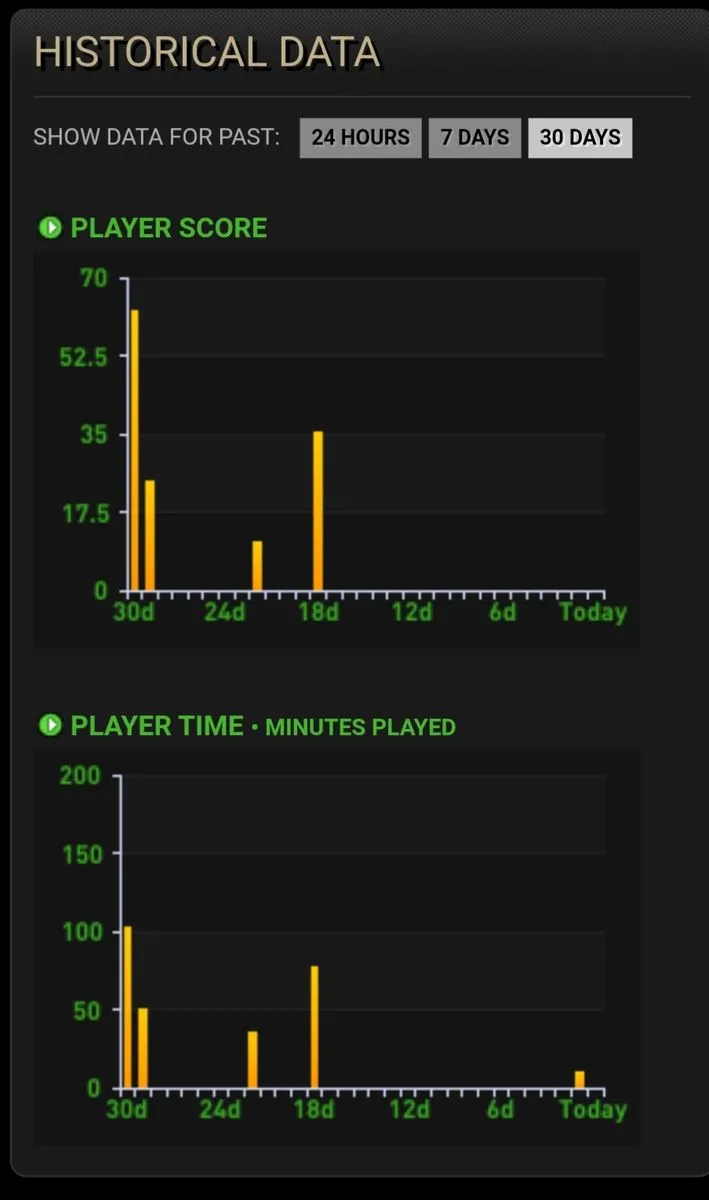
Task: Show data for past 24 hours
Action: click(x=360, y=138)
